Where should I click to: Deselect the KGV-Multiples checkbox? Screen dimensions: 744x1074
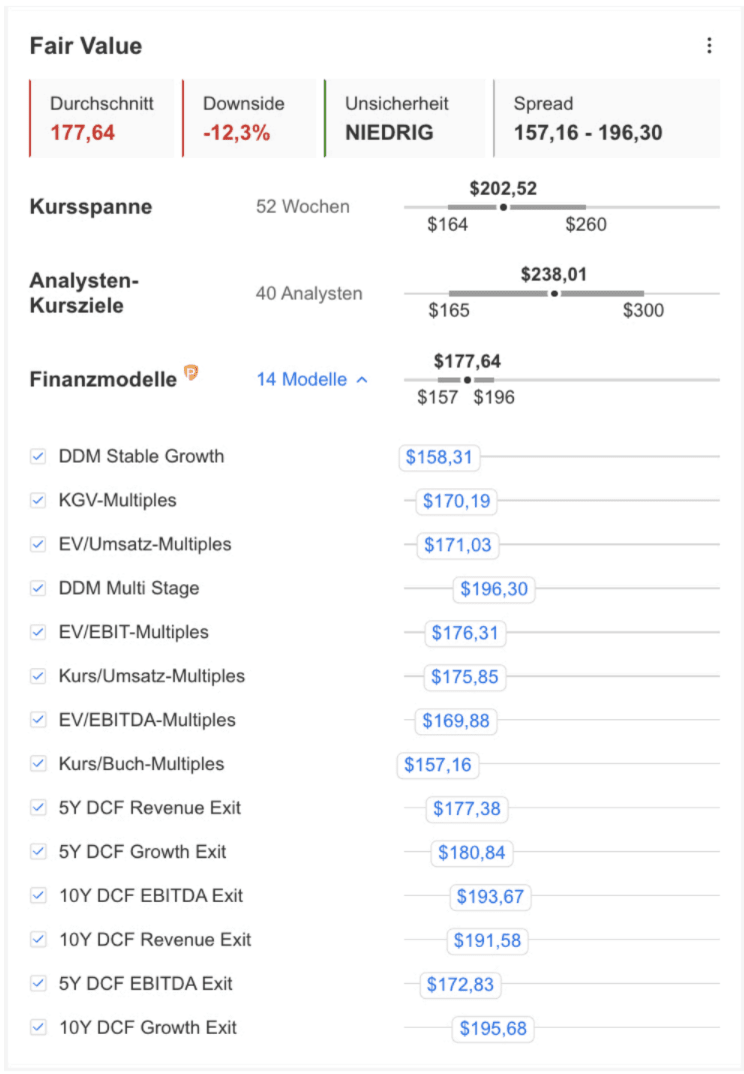click(38, 501)
